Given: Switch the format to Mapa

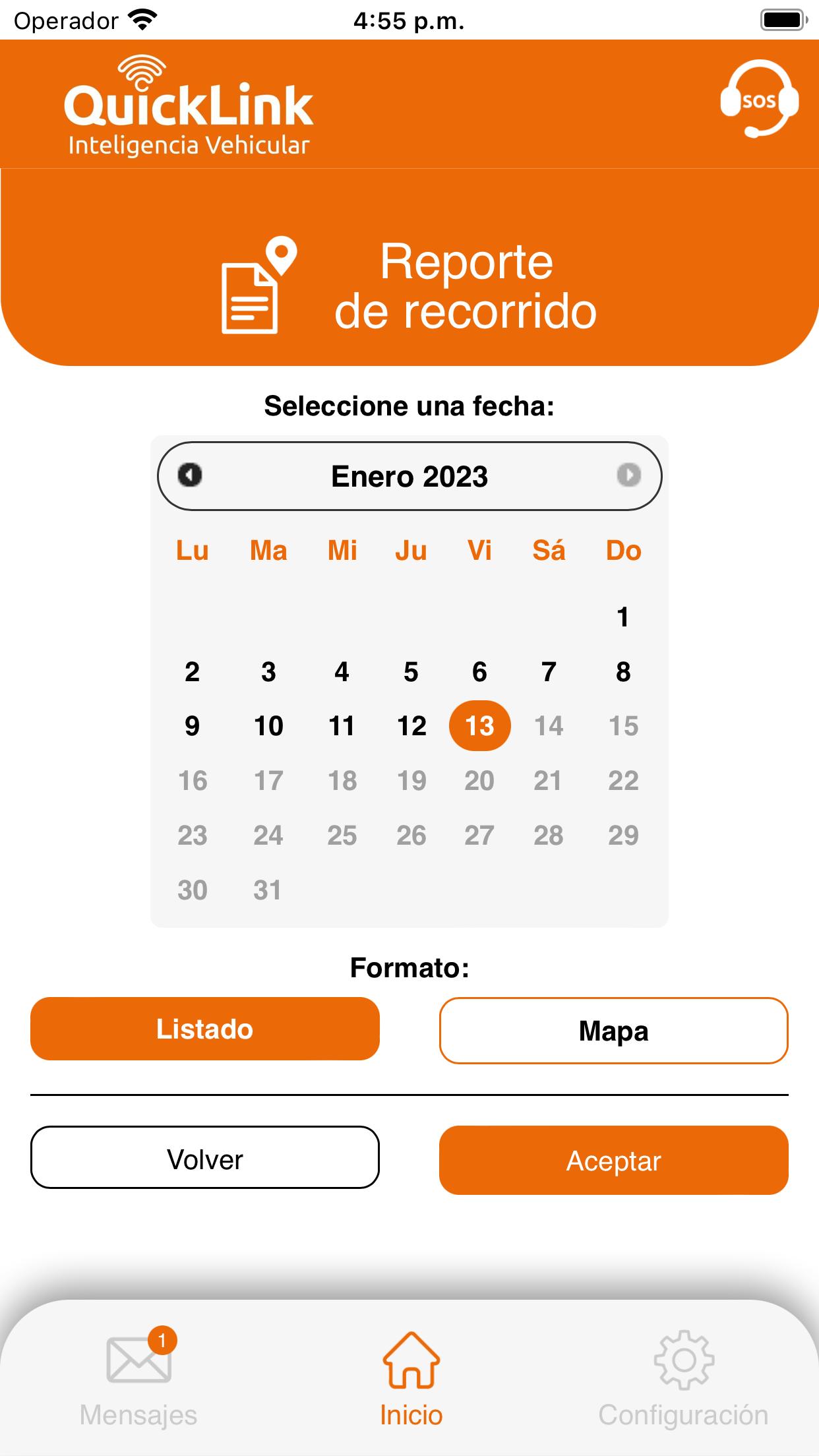Looking at the screenshot, I should tap(614, 1031).
